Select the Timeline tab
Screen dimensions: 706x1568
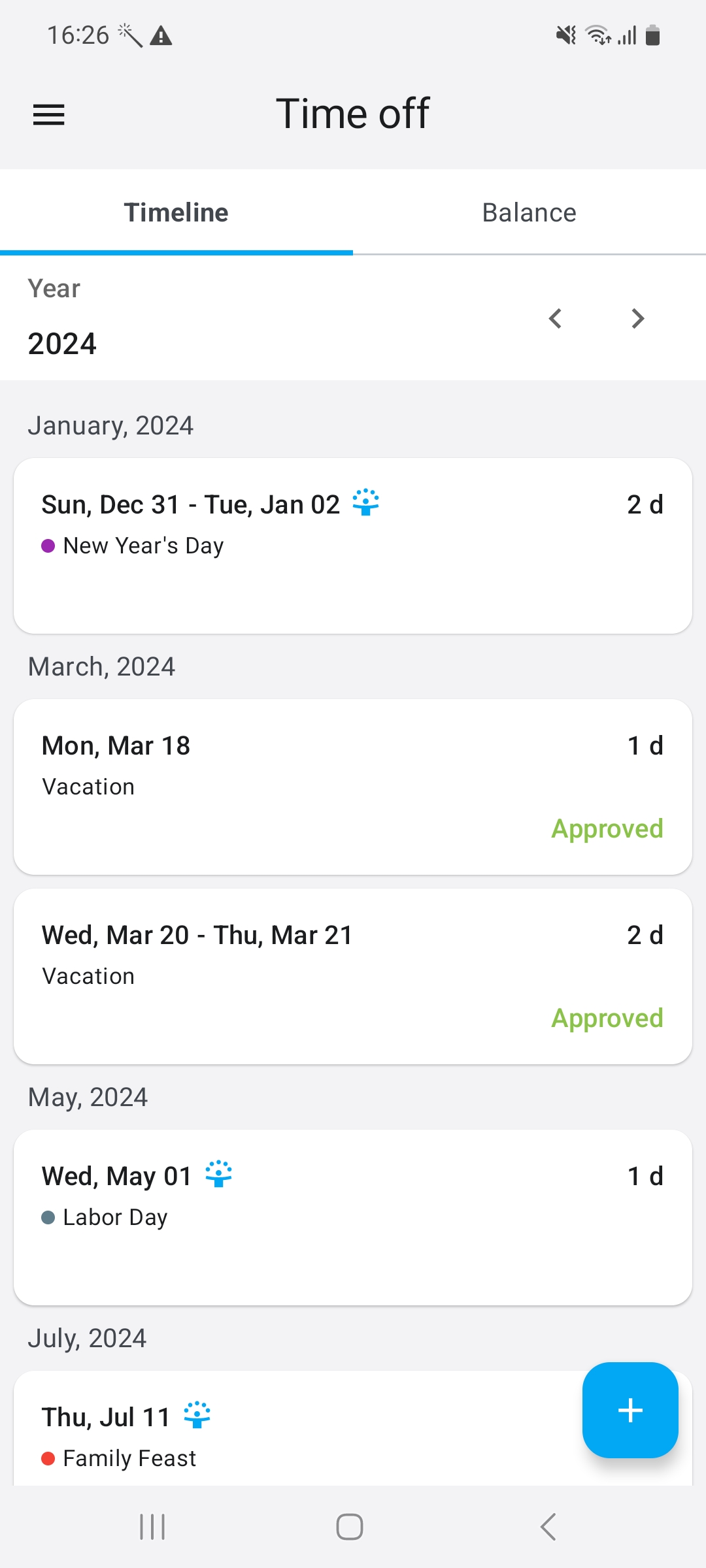pyautogui.click(x=175, y=212)
